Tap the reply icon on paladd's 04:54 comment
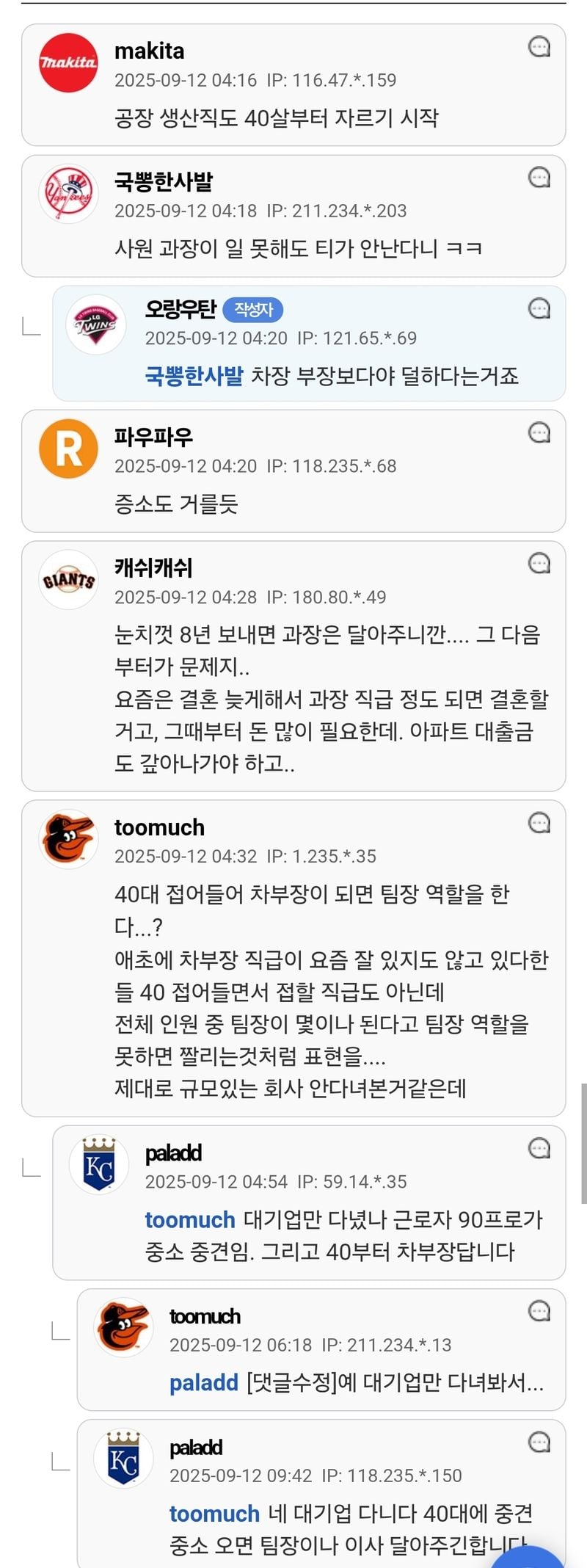This screenshot has width=587, height=1568. click(539, 1147)
